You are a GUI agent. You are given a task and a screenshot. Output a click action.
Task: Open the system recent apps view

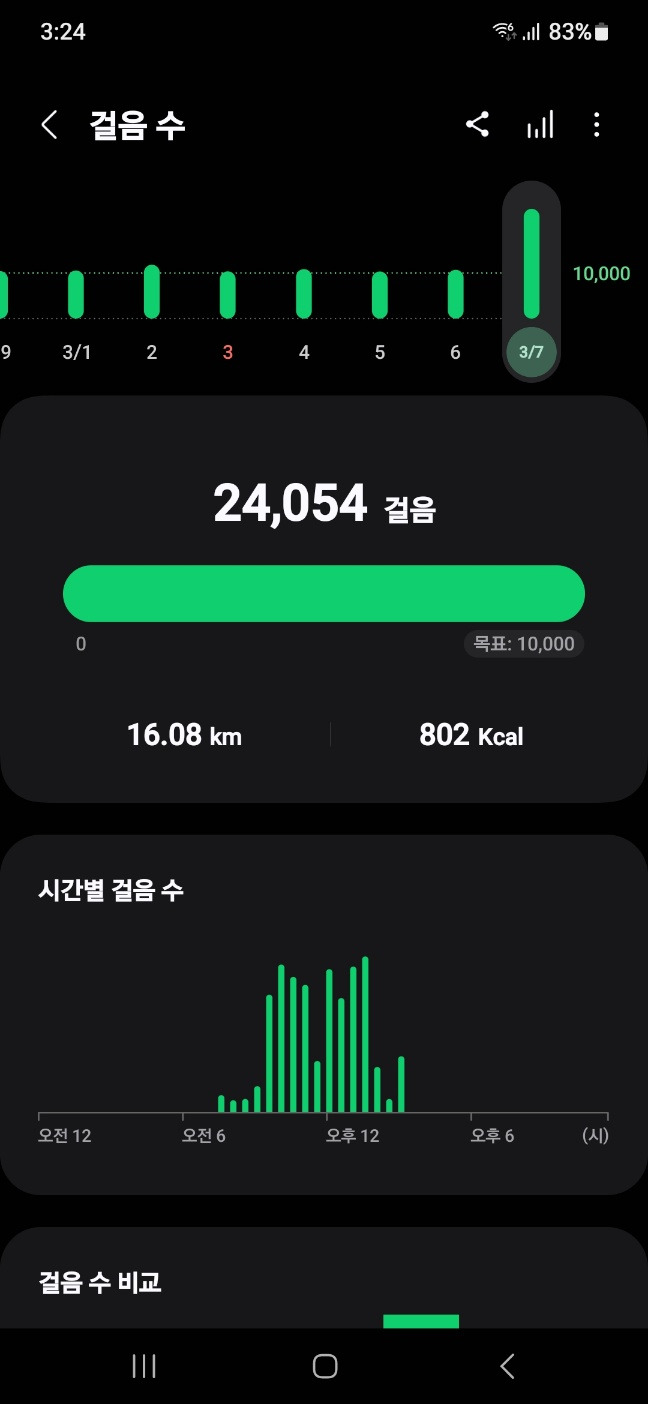pos(144,1366)
